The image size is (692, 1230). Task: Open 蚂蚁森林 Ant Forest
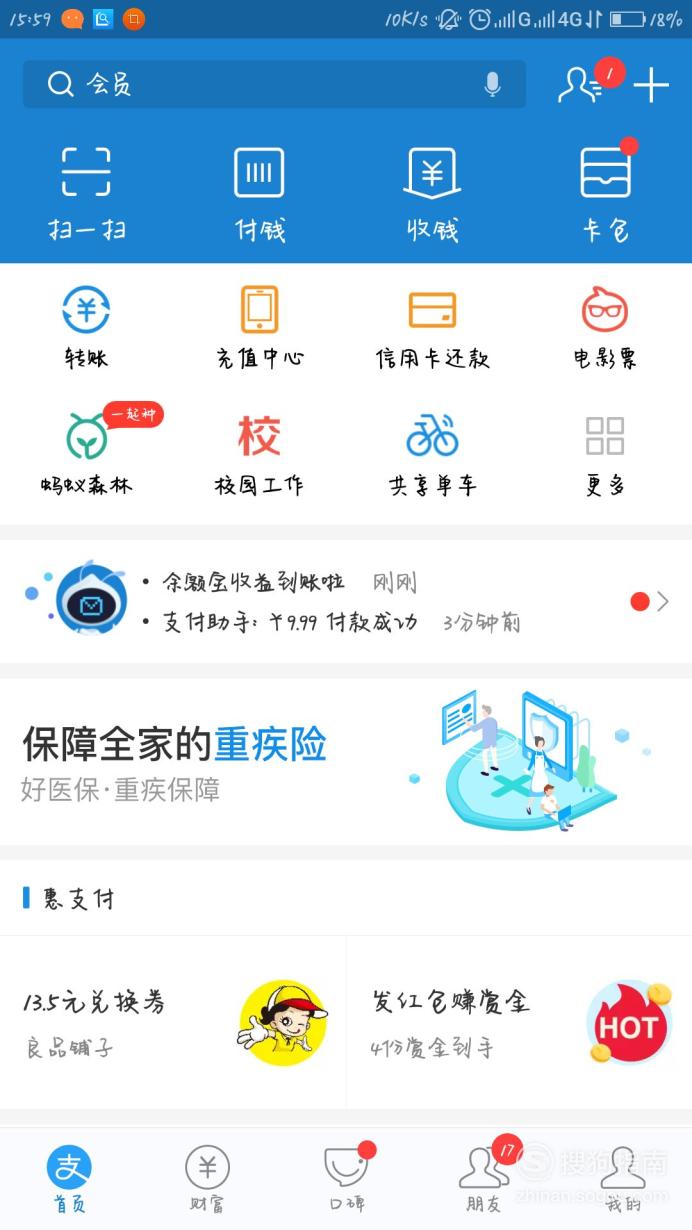click(x=86, y=453)
